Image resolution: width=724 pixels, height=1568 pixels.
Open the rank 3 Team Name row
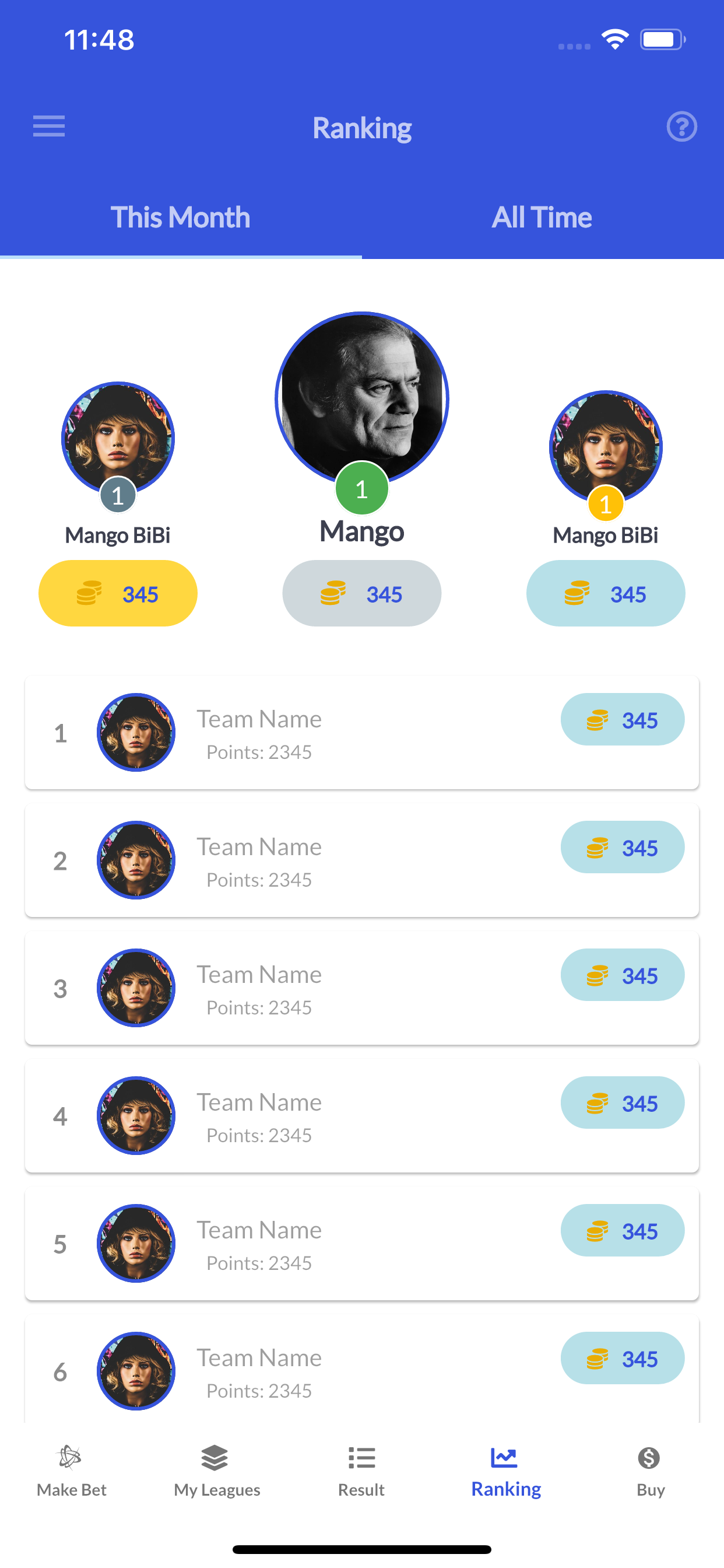(x=361, y=989)
